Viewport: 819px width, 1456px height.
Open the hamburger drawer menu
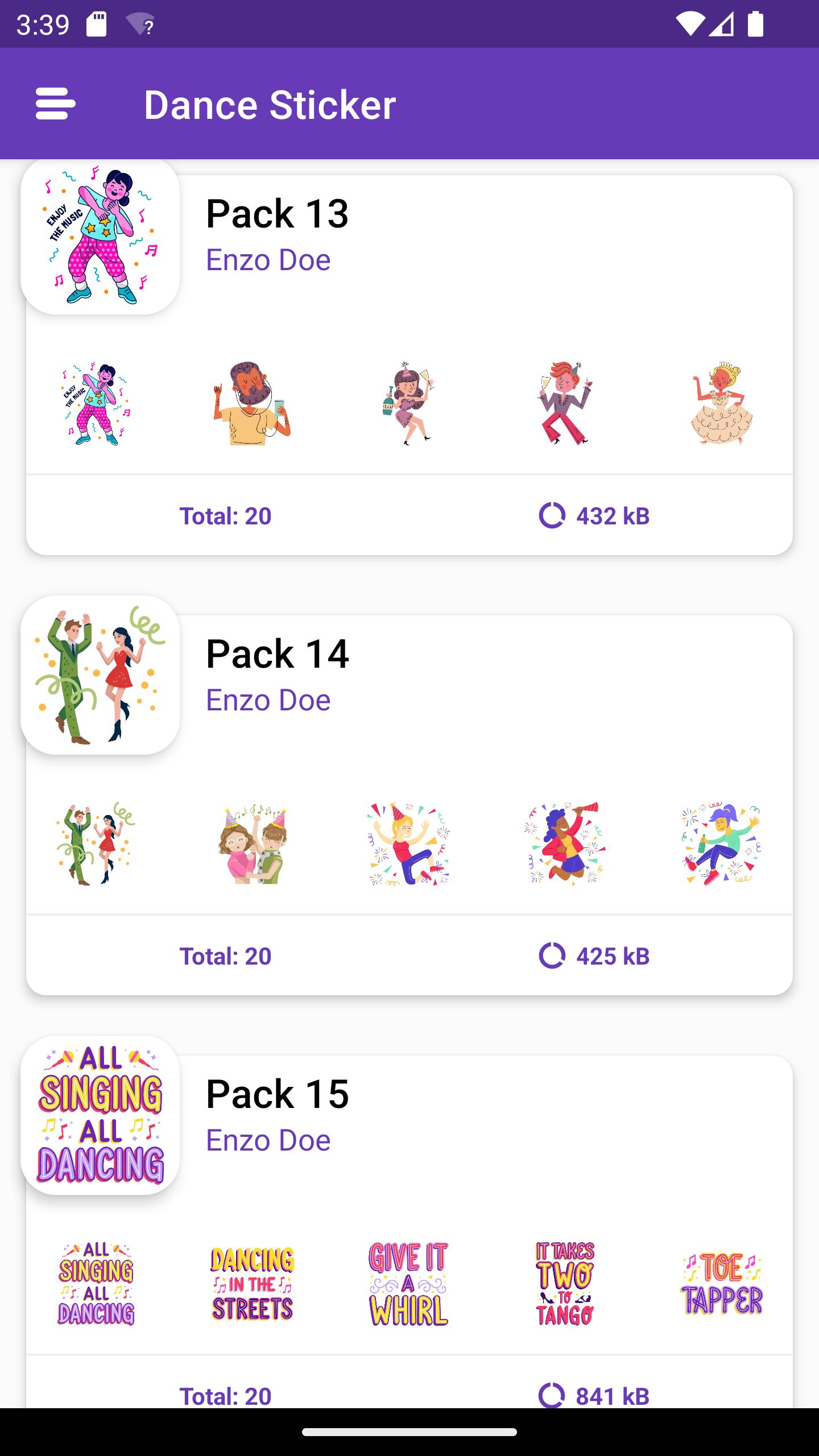click(55, 104)
